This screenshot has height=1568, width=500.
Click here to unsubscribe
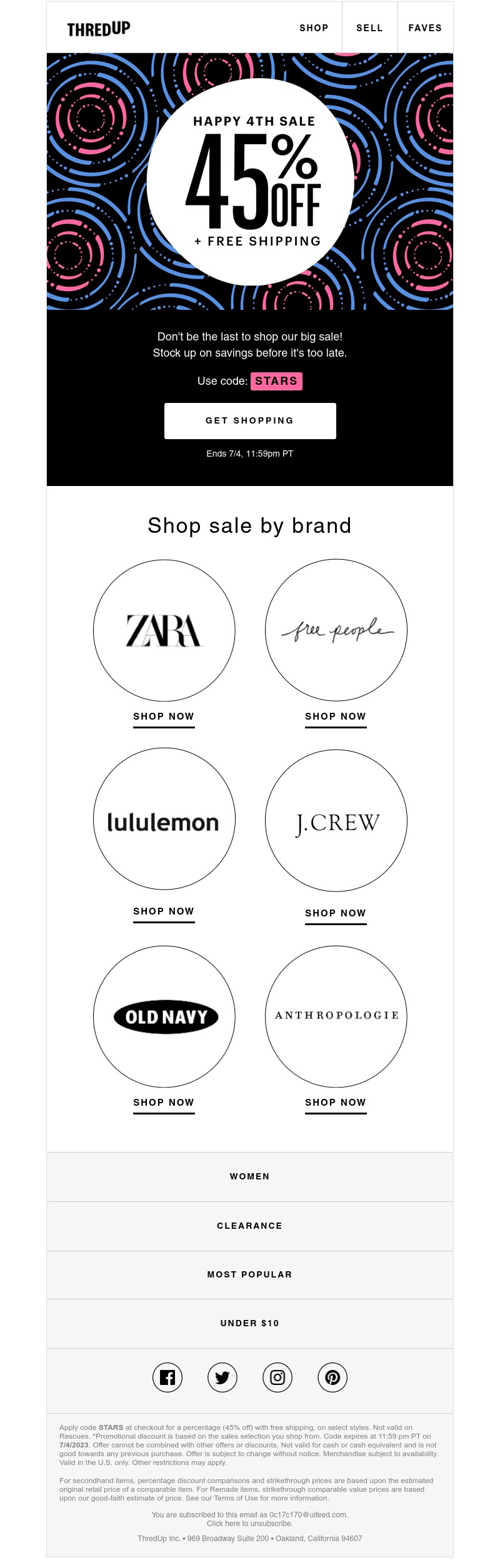pyautogui.click(x=250, y=1524)
